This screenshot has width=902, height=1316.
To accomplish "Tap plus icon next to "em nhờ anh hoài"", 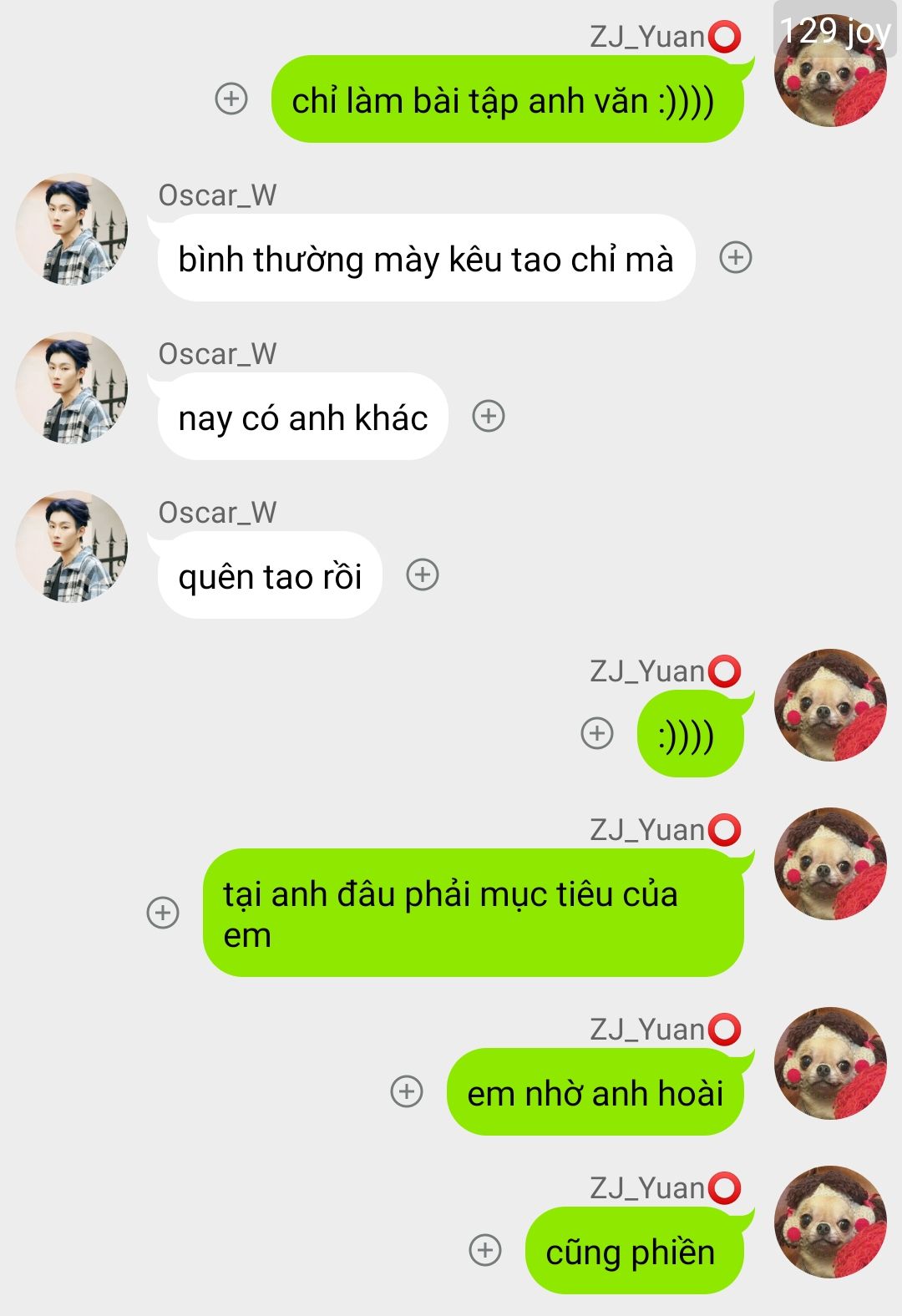I will pyautogui.click(x=407, y=1091).
